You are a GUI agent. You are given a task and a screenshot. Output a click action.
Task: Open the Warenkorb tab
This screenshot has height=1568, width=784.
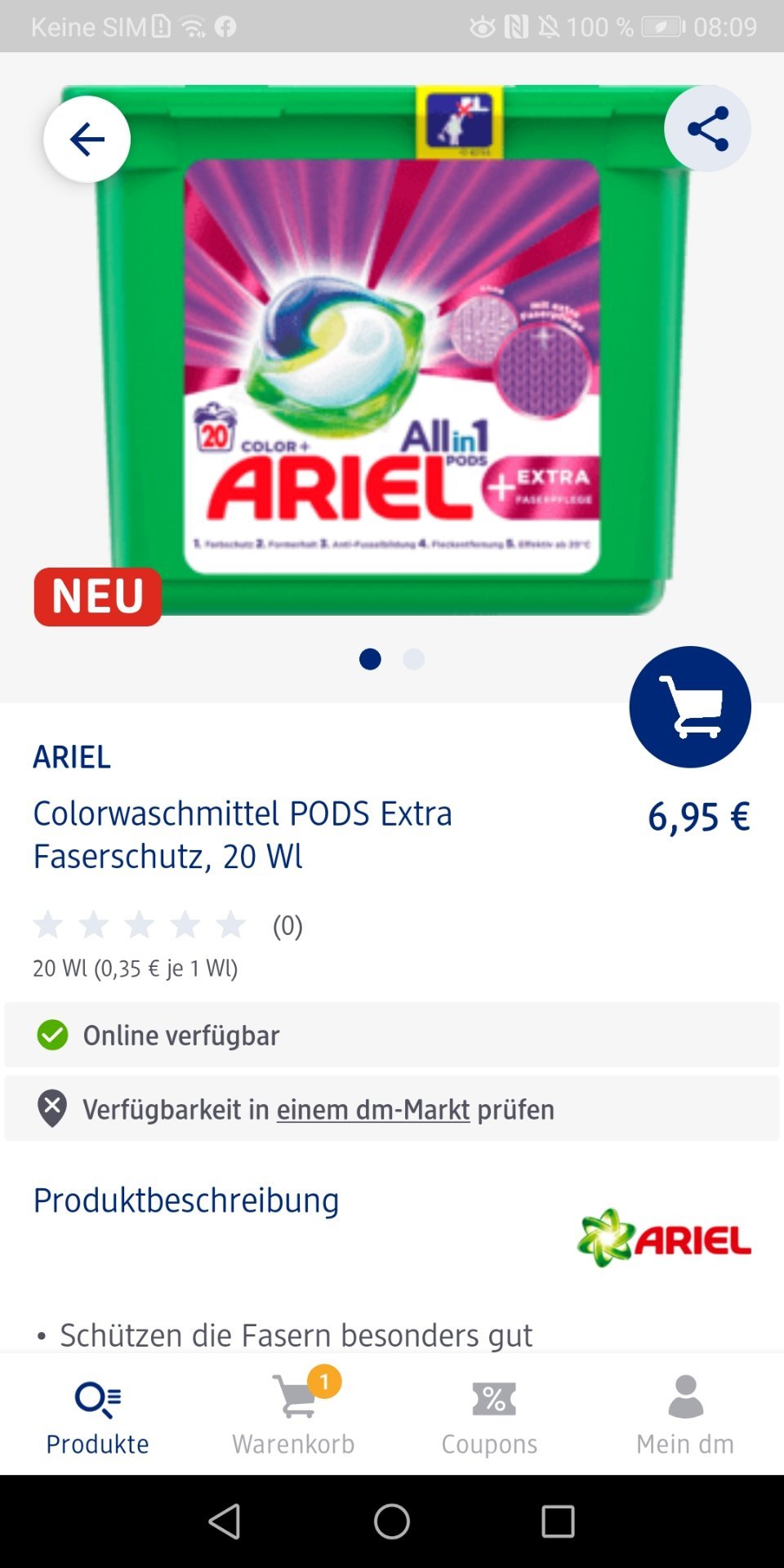pyautogui.click(x=294, y=1415)
